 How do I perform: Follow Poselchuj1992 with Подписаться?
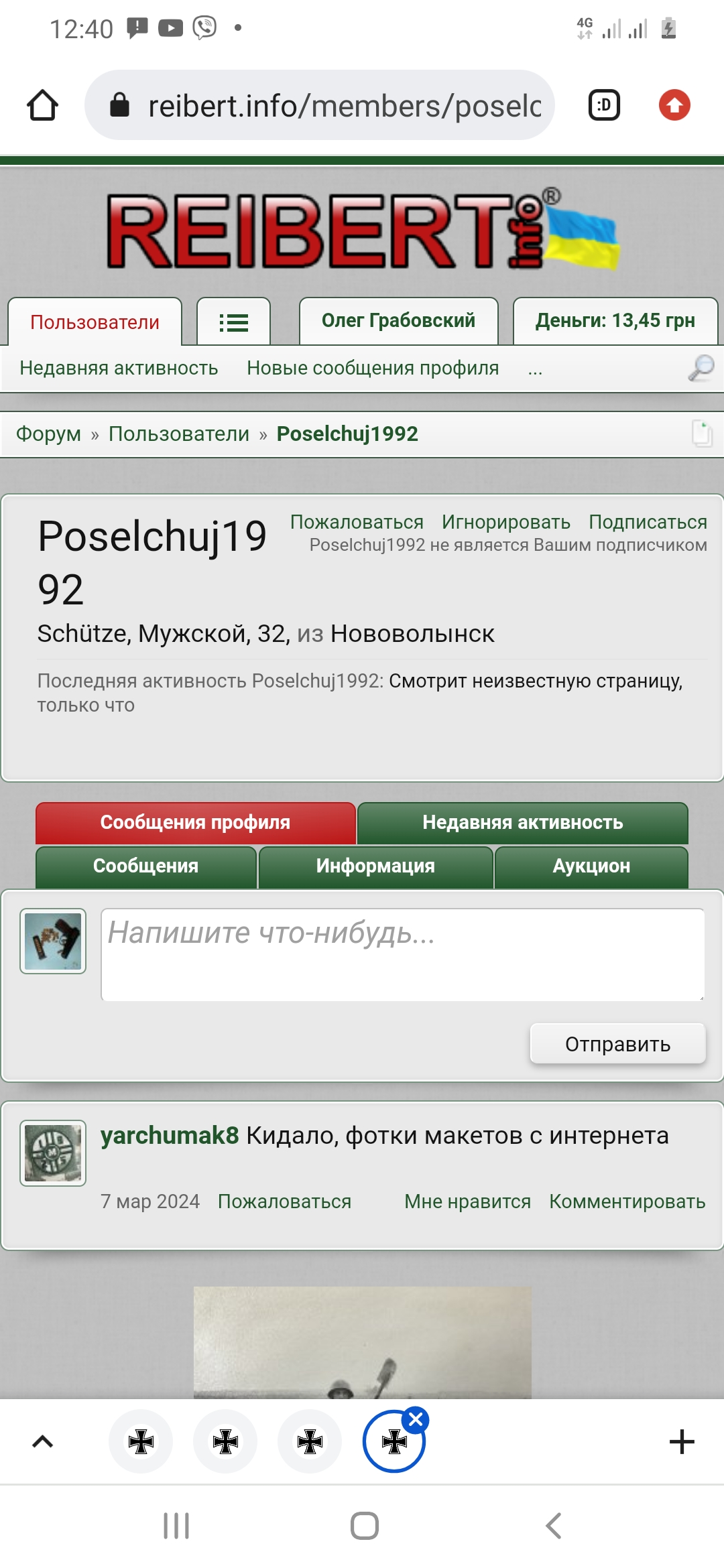point(648,522)
